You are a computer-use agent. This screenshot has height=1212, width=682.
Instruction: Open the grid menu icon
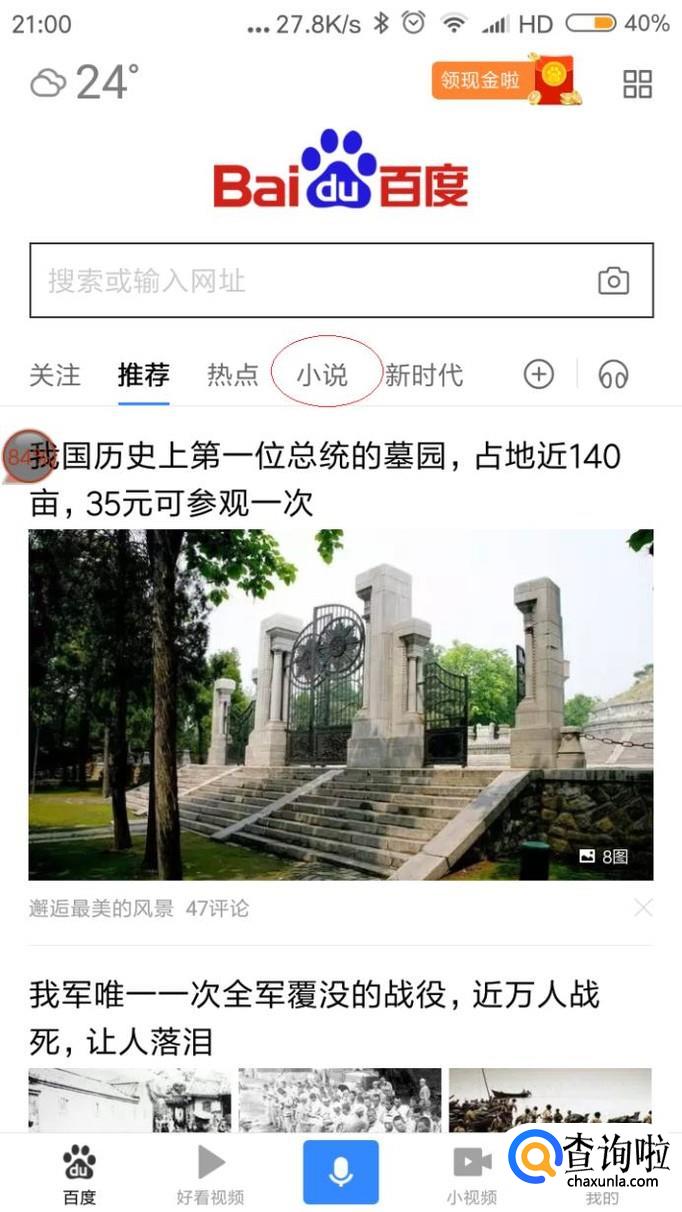coord(637,83)
